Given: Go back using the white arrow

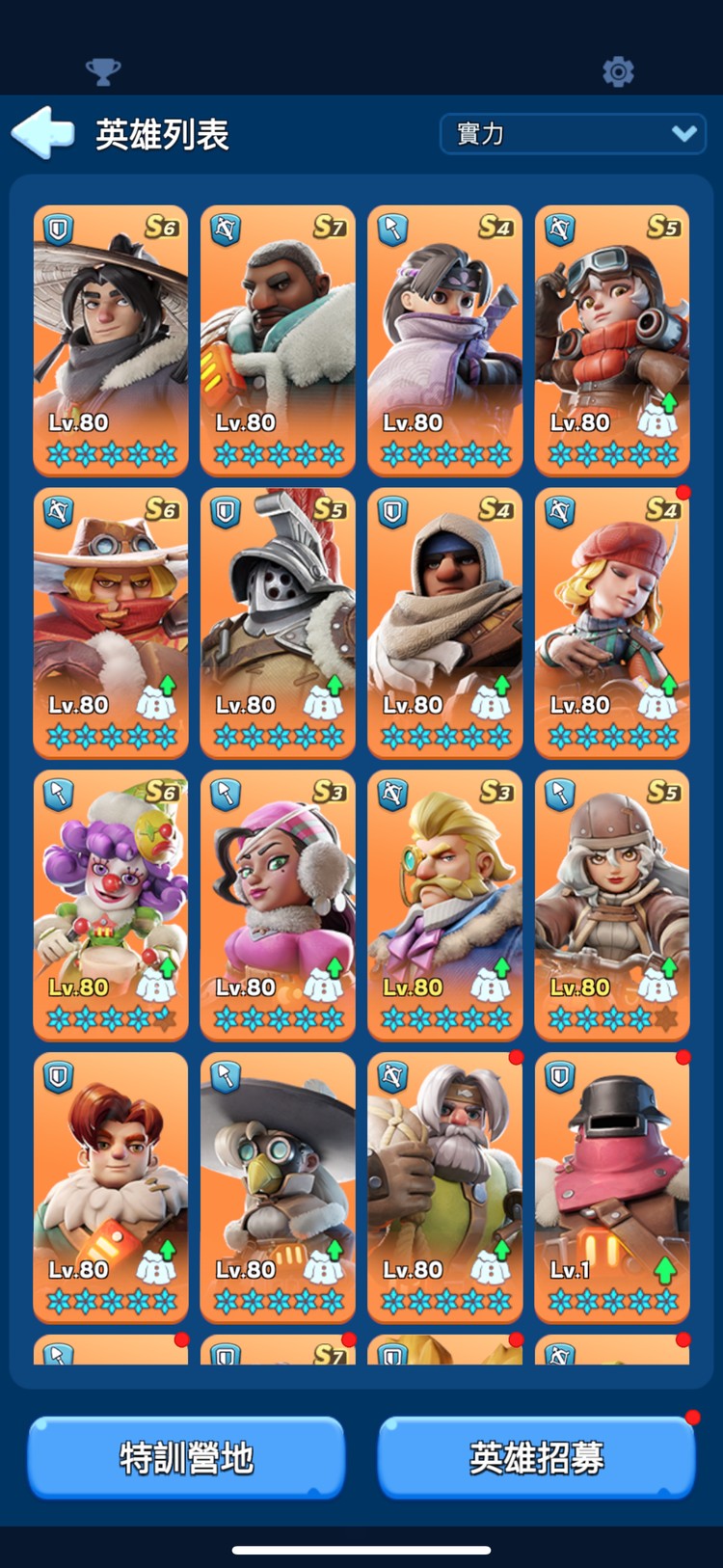Looking at the screenshot, I should (42, 133).
